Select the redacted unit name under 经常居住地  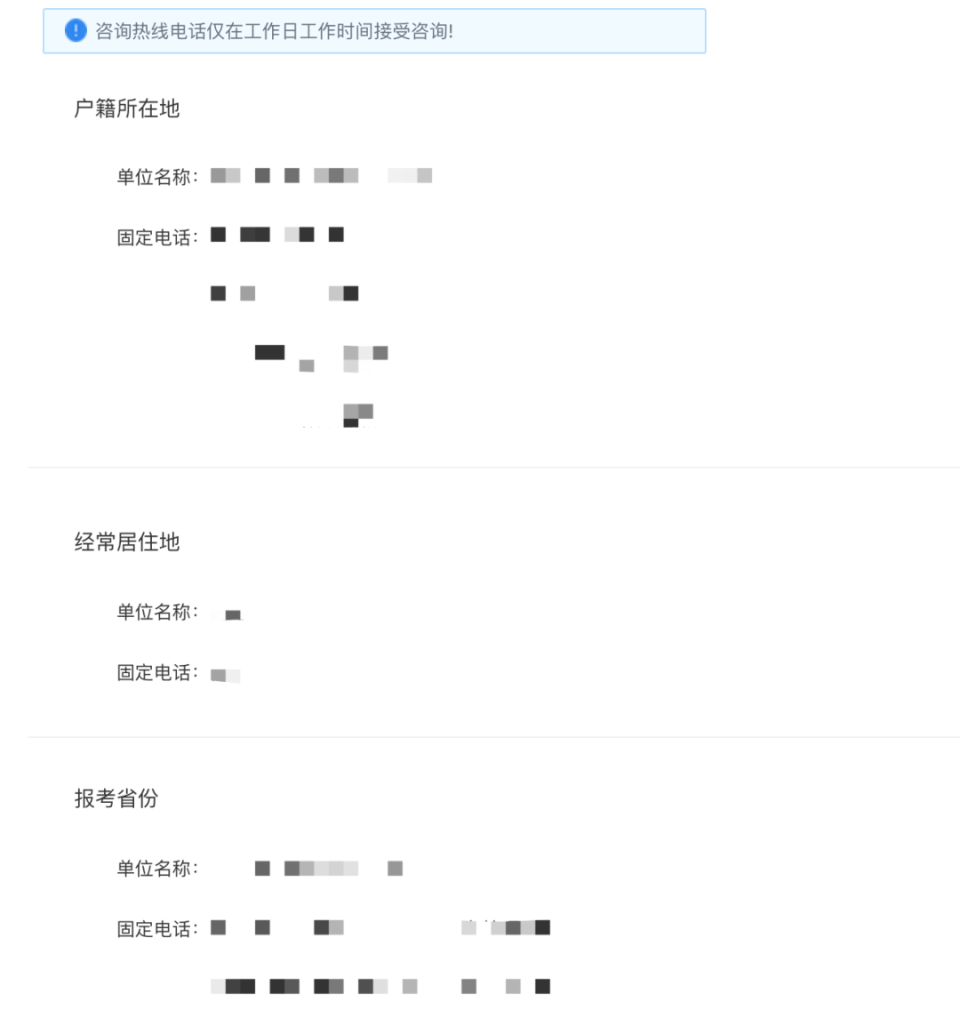point(230,613)
